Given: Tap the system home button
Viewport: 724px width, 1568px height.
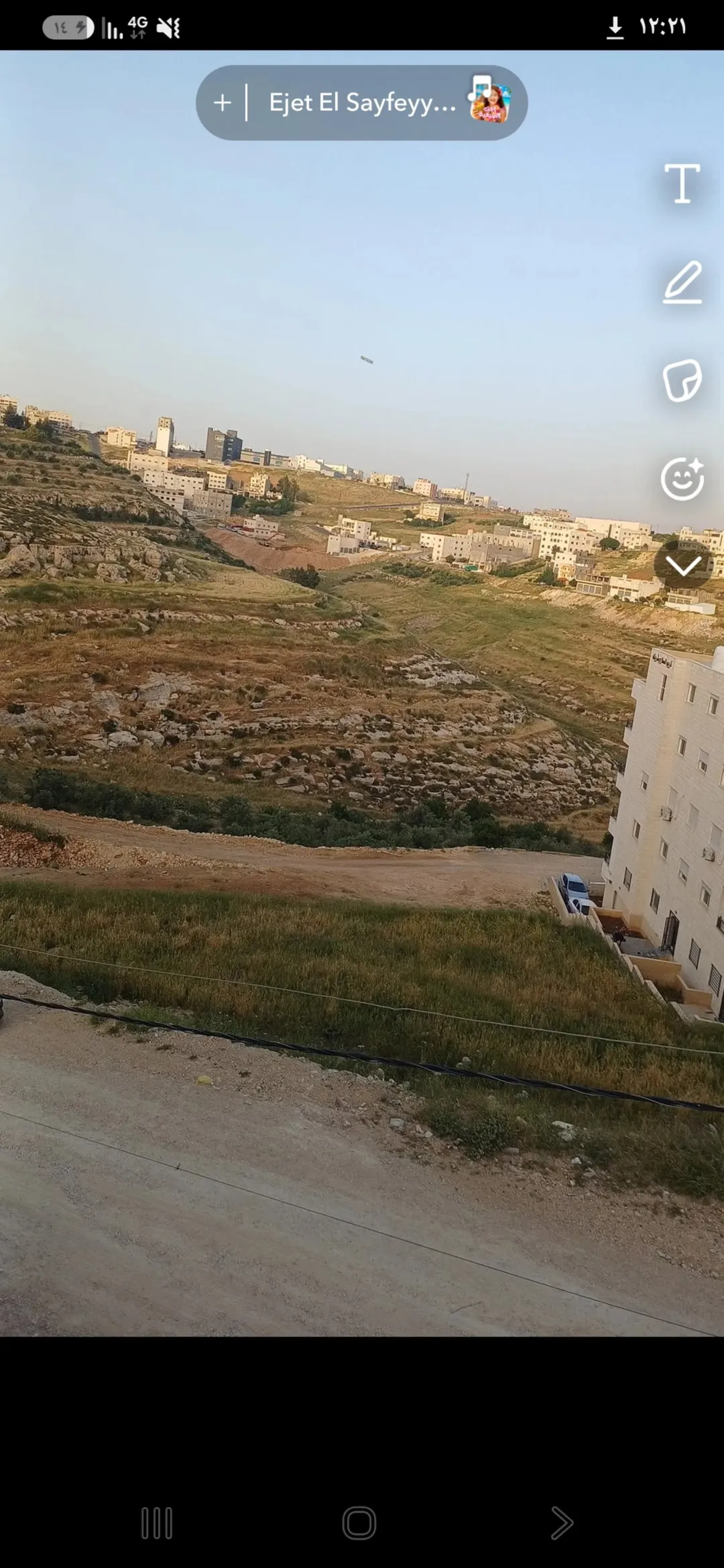Looking at the screenshot, I should [359, 1522].
